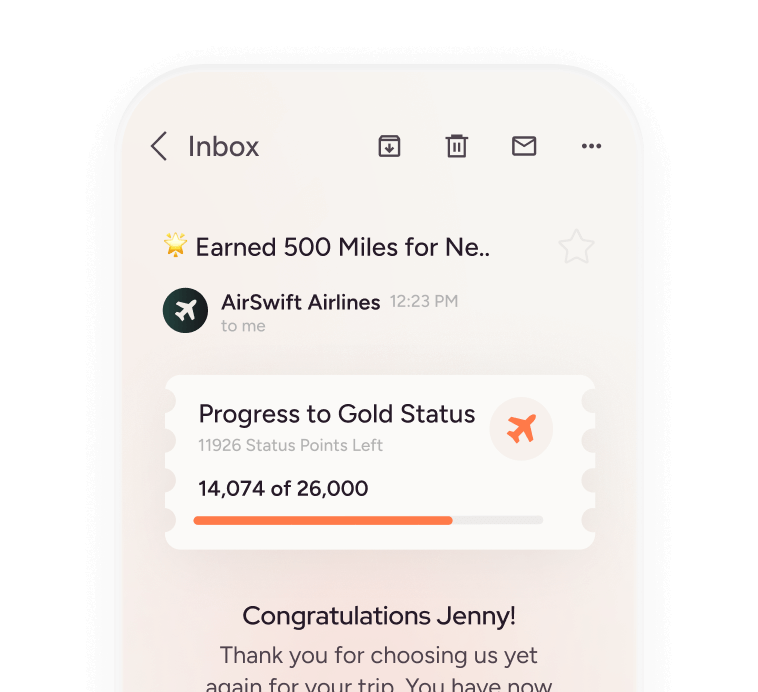Image resolution: width=758 pixels, height=692 pixels.
Task: Open the overflow menu
Action: (x=591, y=146)
